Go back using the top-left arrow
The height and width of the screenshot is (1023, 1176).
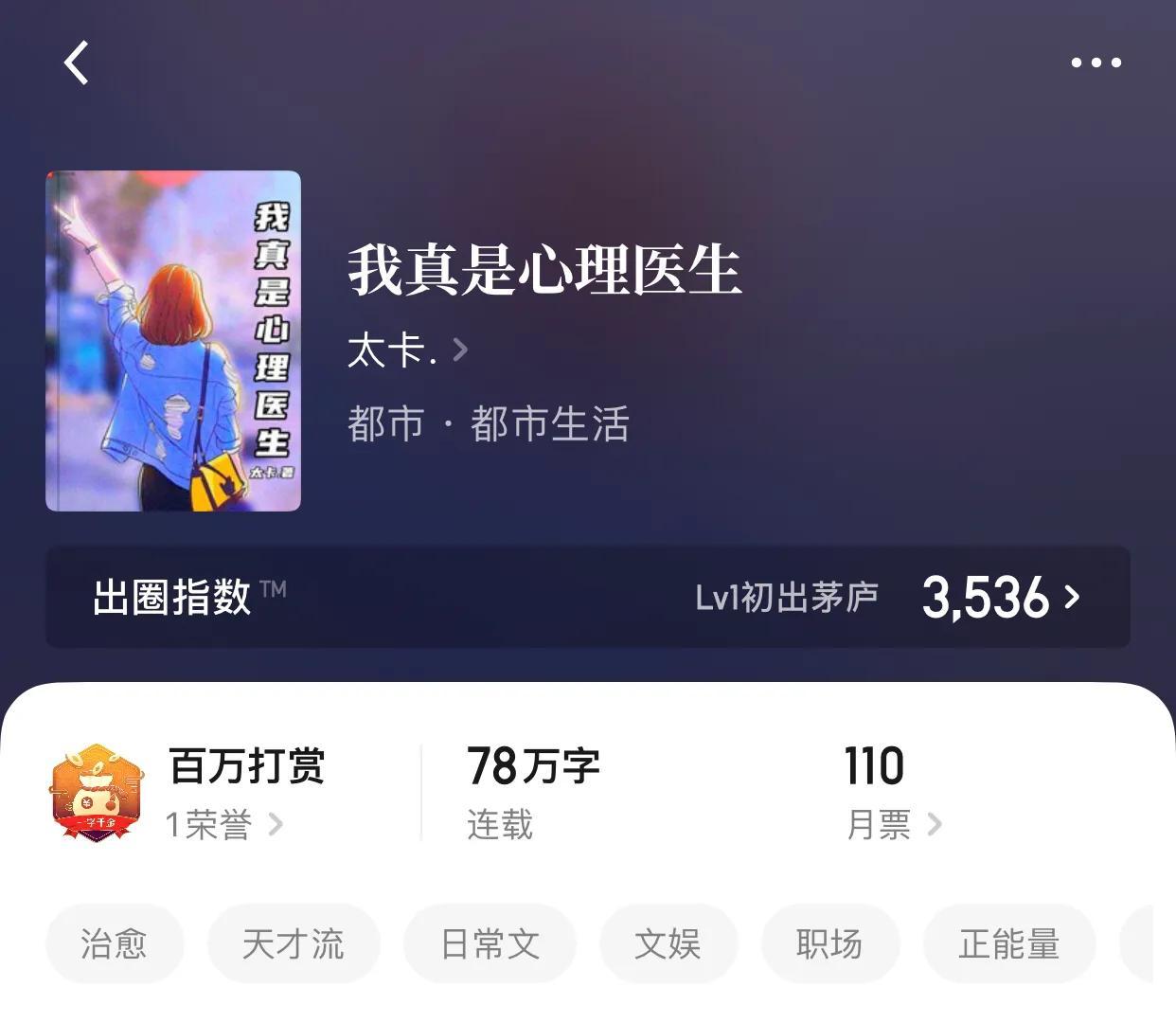point(77,63)
